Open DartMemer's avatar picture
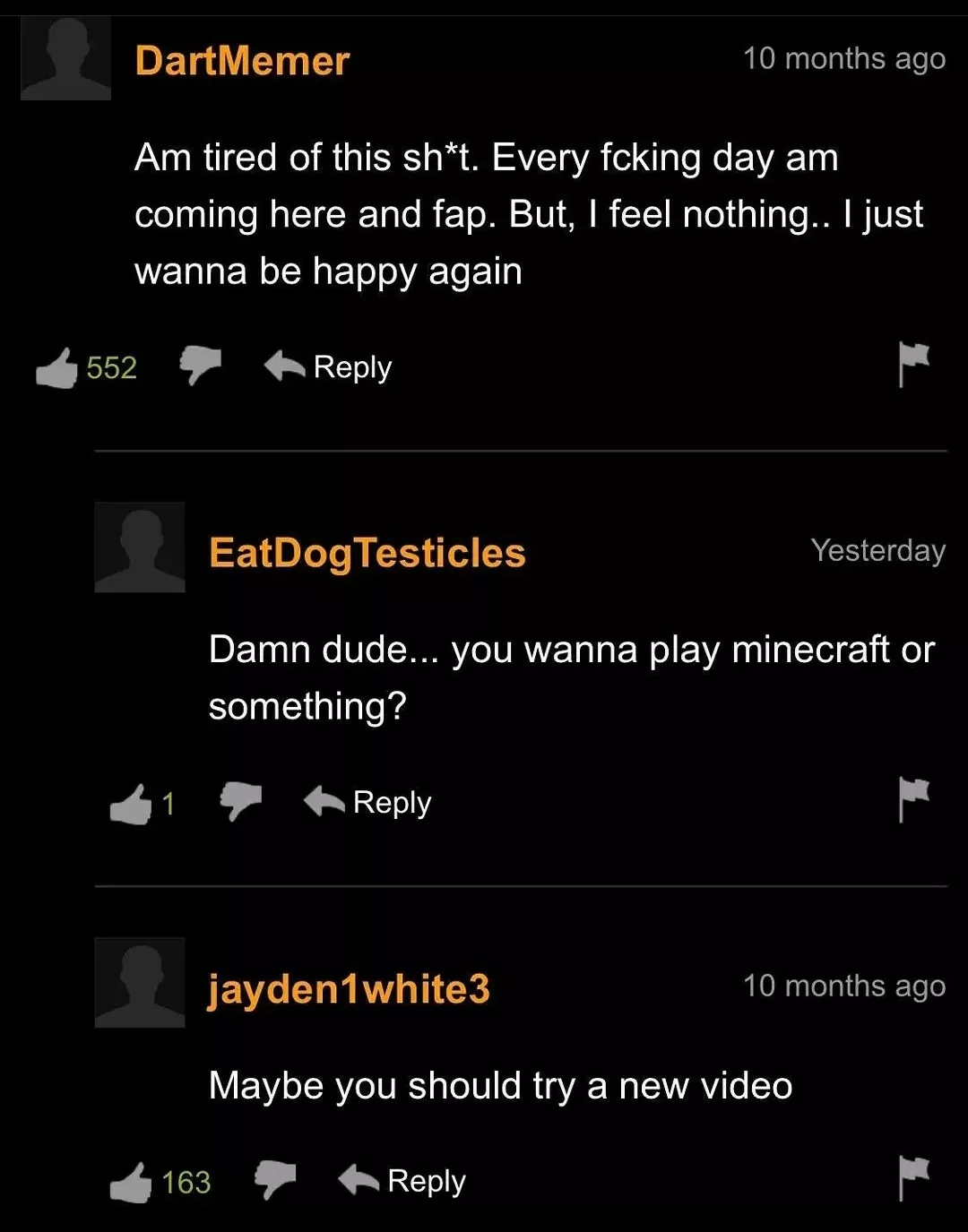The image size is (968, 1232). [x=65, y=59]
